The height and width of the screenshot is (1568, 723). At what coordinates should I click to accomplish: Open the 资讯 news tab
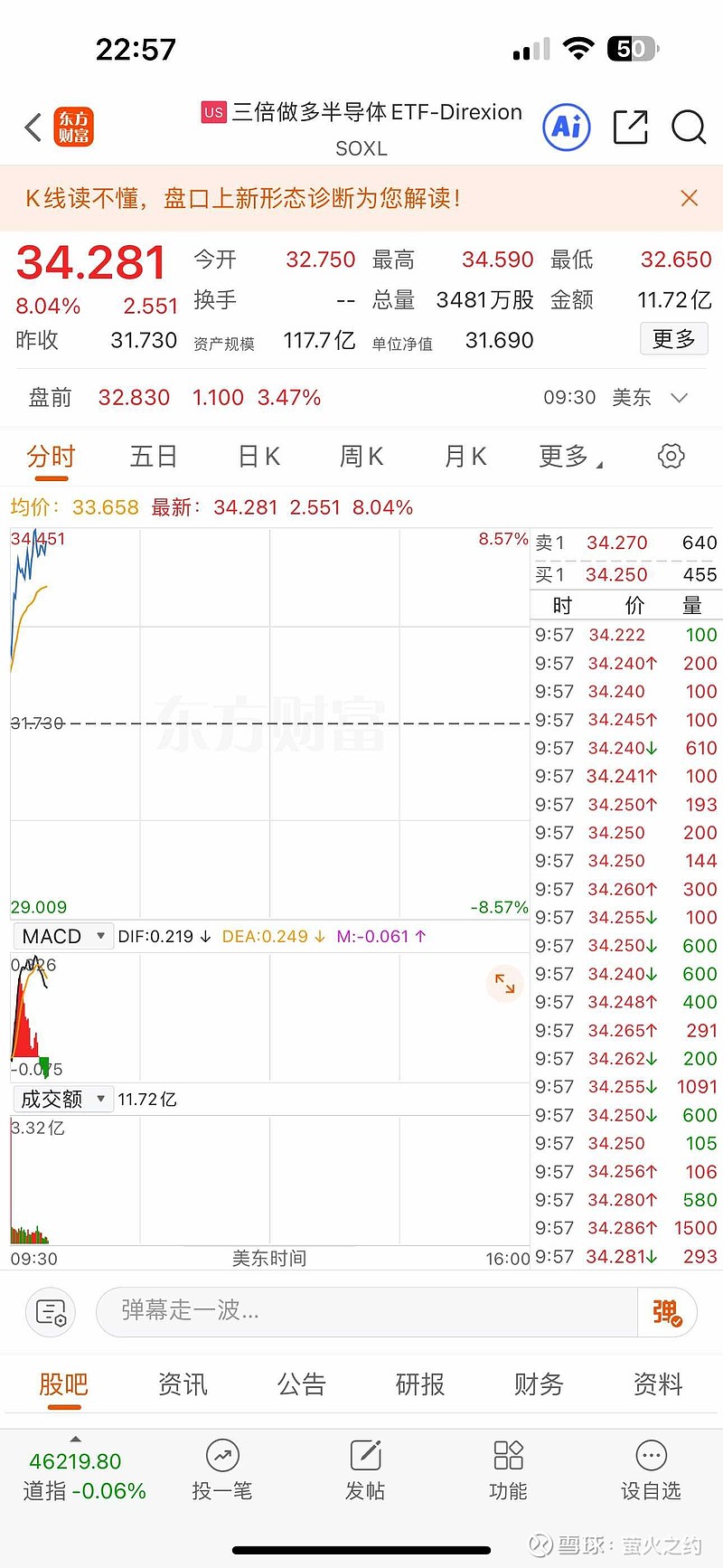181,1384
